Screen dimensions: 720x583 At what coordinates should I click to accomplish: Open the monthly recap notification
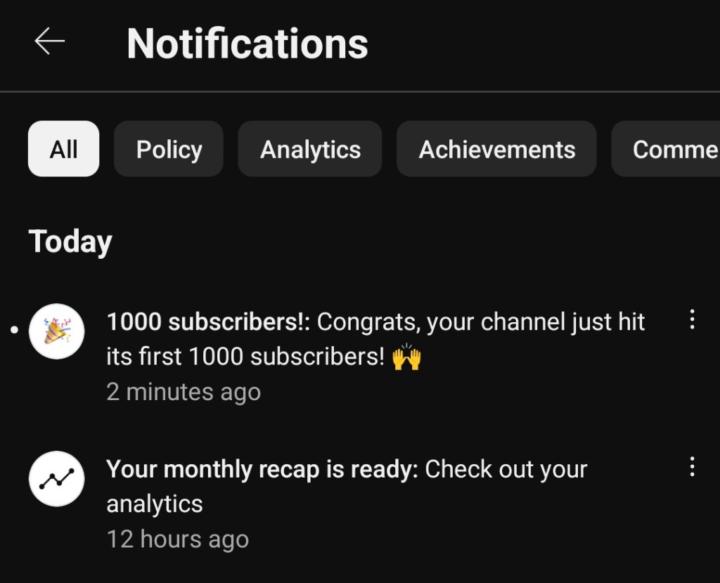[x=345, y=486]
